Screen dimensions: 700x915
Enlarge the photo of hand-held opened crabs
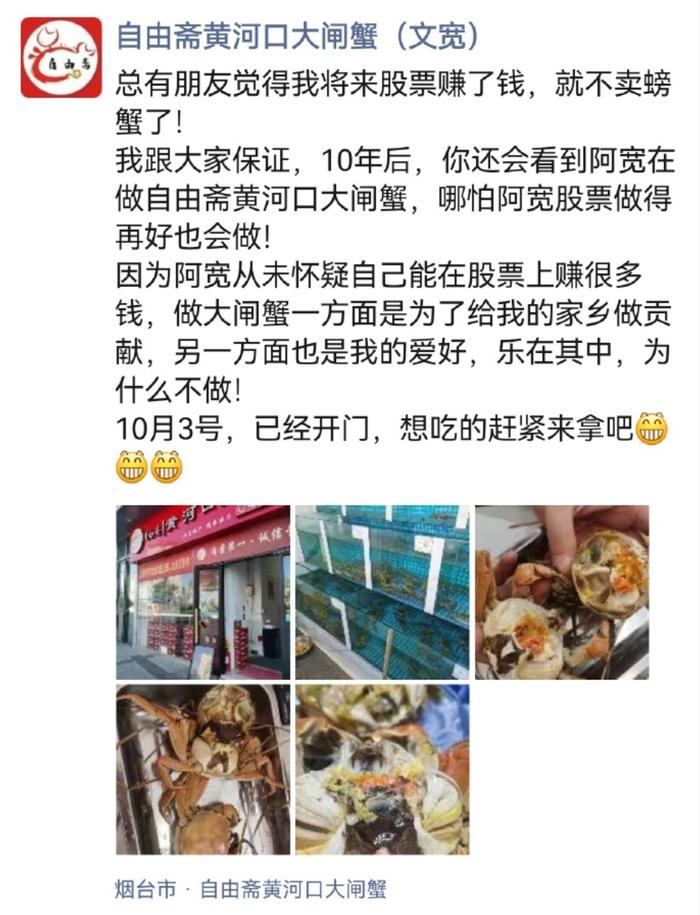tap(561, 592)
